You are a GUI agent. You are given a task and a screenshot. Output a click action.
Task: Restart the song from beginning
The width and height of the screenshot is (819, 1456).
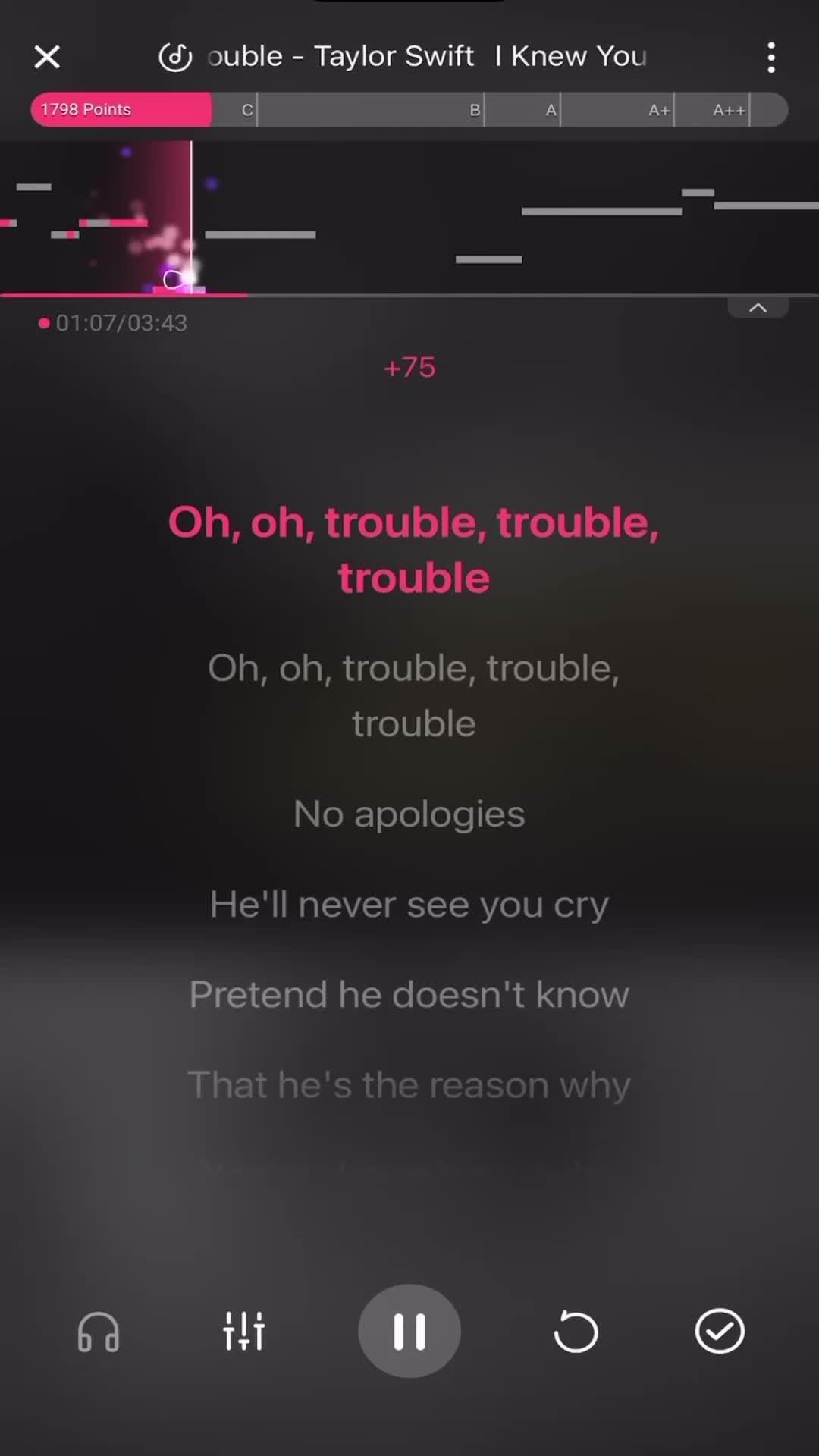click(576, 1332)
